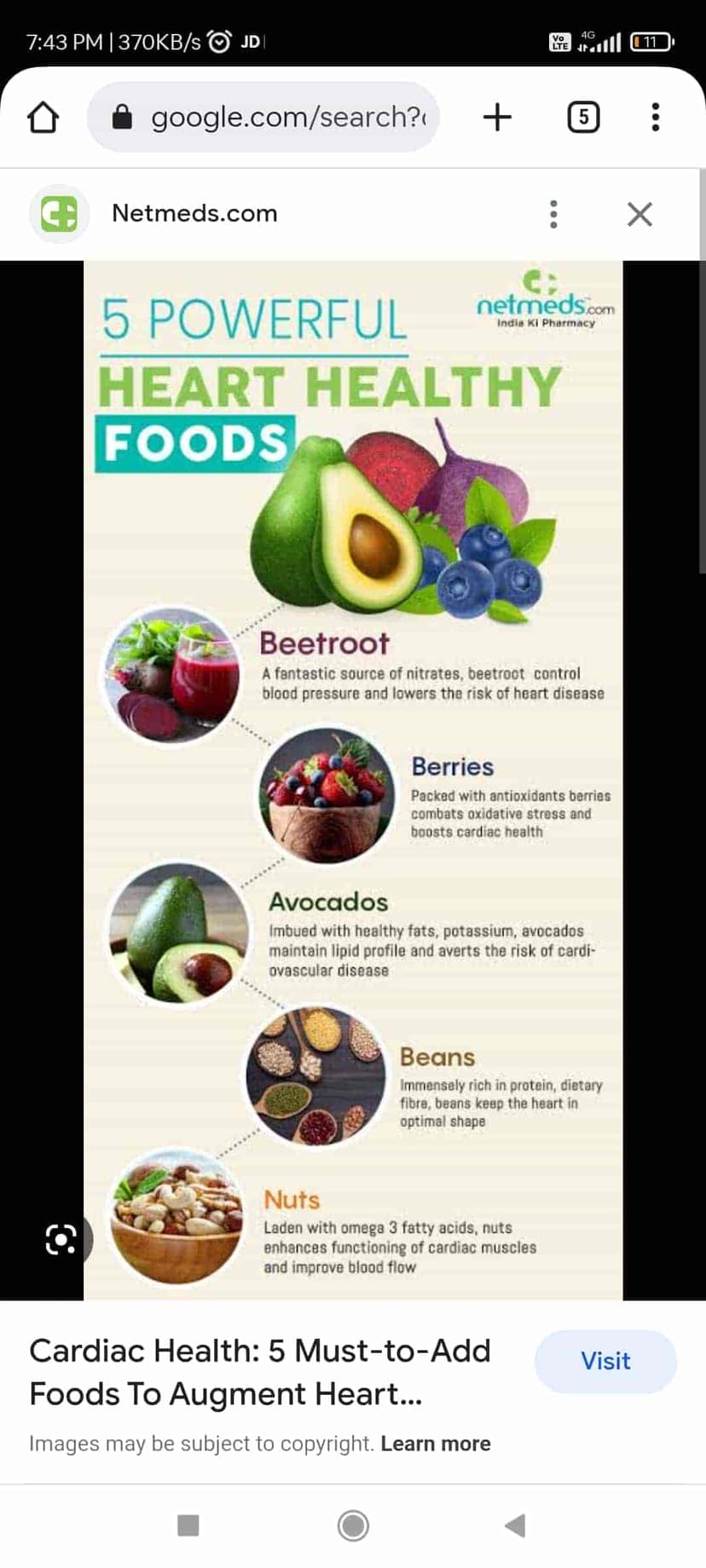
Task: Open recent apps from the navigation bar
Action: (x=188, y=1525)
